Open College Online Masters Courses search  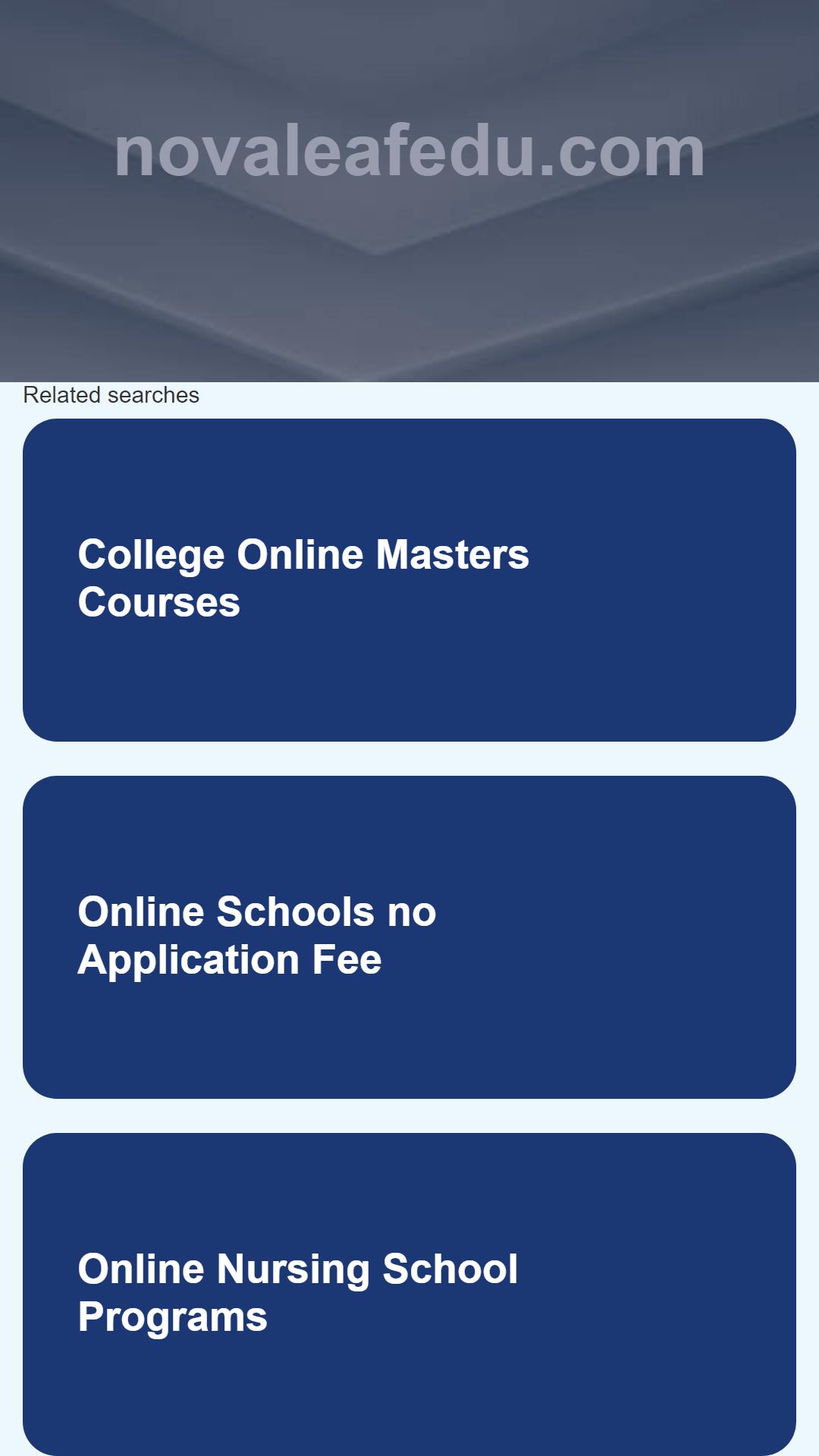pos(409,579)
